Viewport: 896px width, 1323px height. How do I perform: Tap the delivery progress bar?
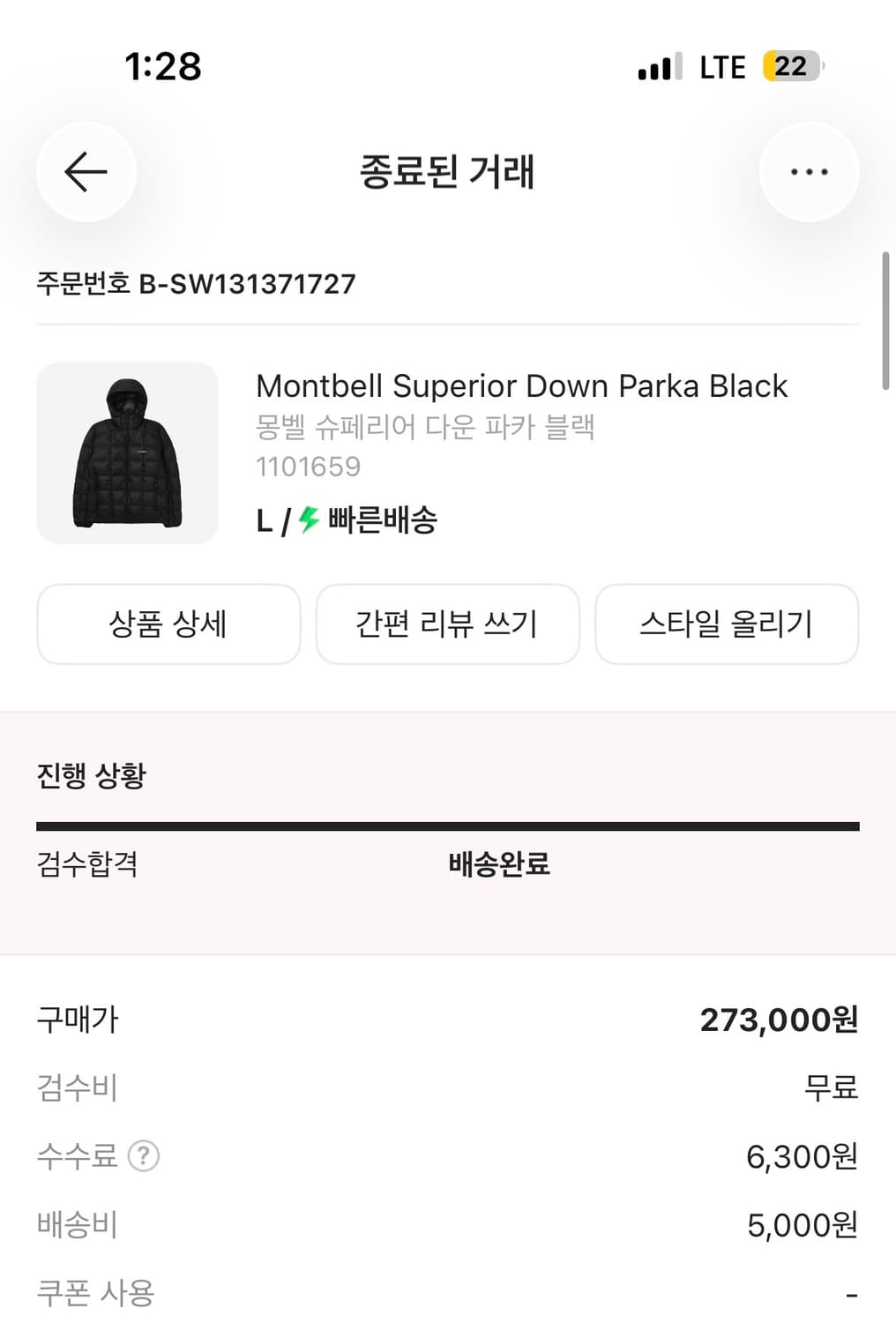coord(447,826)
